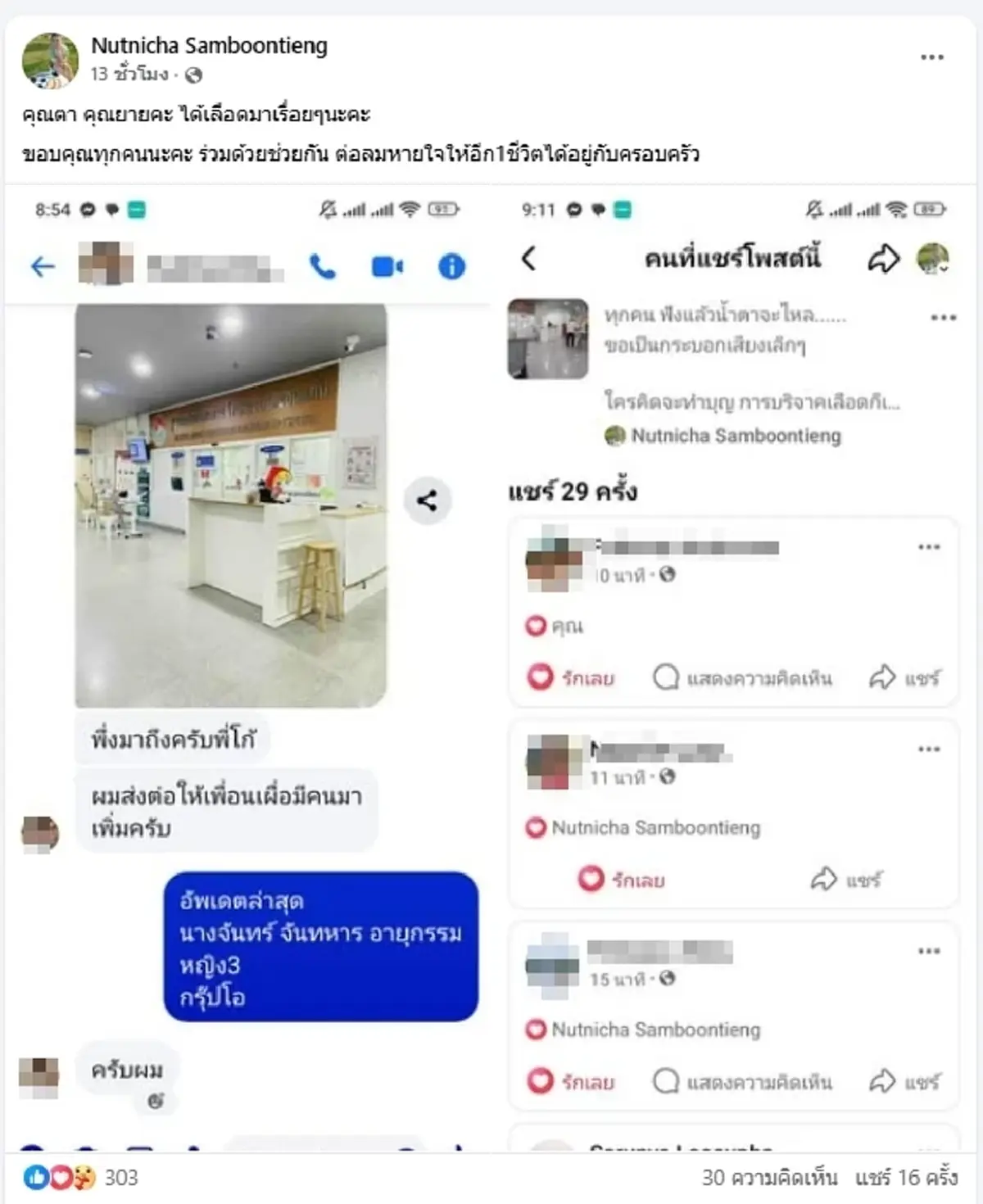
Task: Start a video call from the chat screenshot
Action: pyautogui.click(x=385, y=265)
